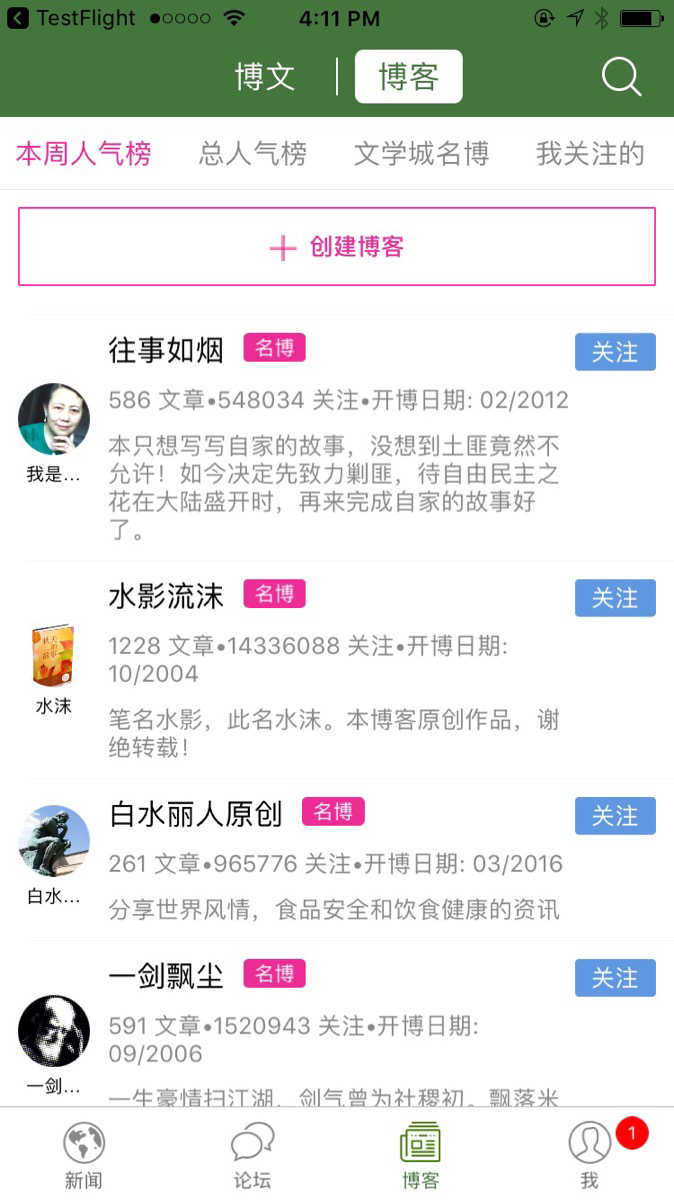Open the 我 profile tab
Viewport: 674px width, 1200px height.
tap(590, 1155)
